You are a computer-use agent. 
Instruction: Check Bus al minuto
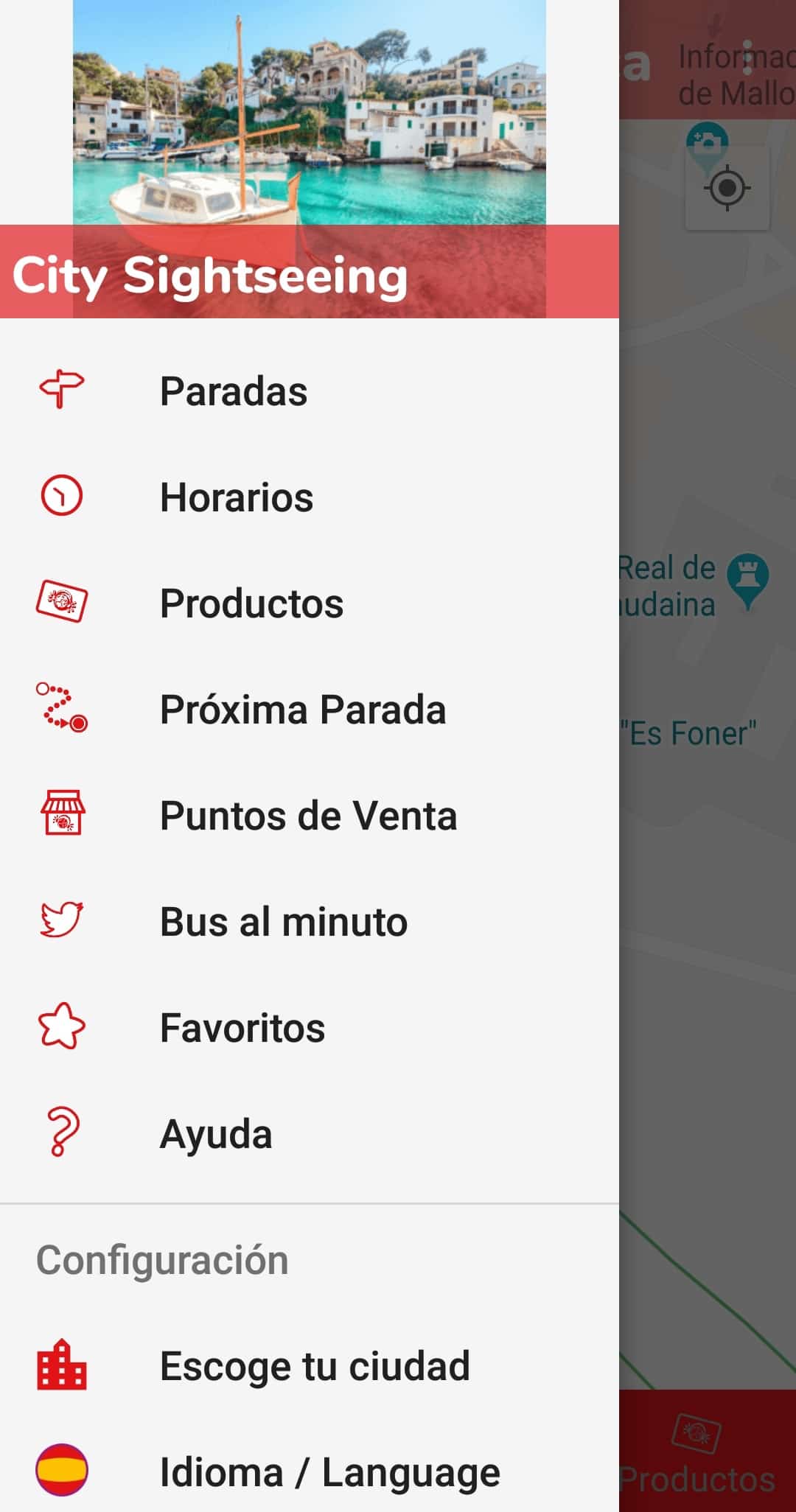pyautogui.click(x=284, y=922)
